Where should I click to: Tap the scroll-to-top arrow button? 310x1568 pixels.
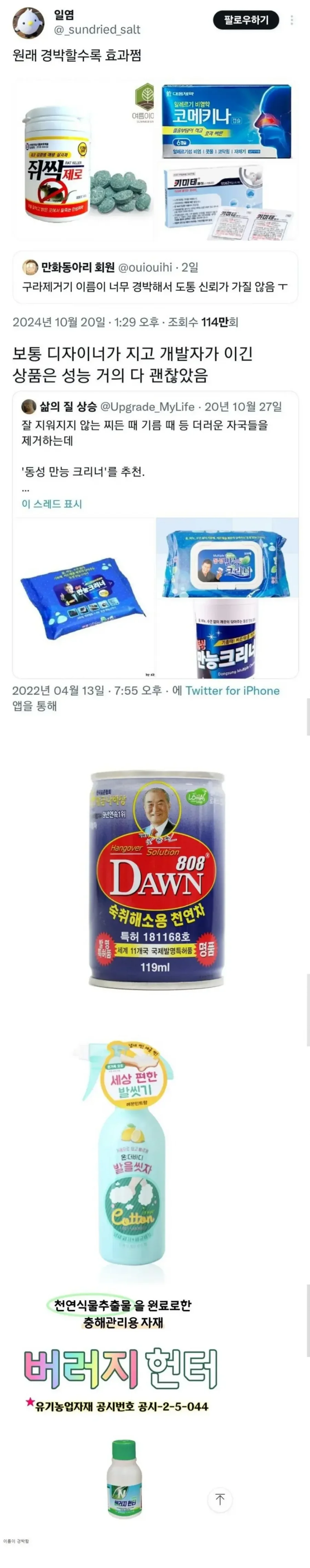tap(220, 1499)
